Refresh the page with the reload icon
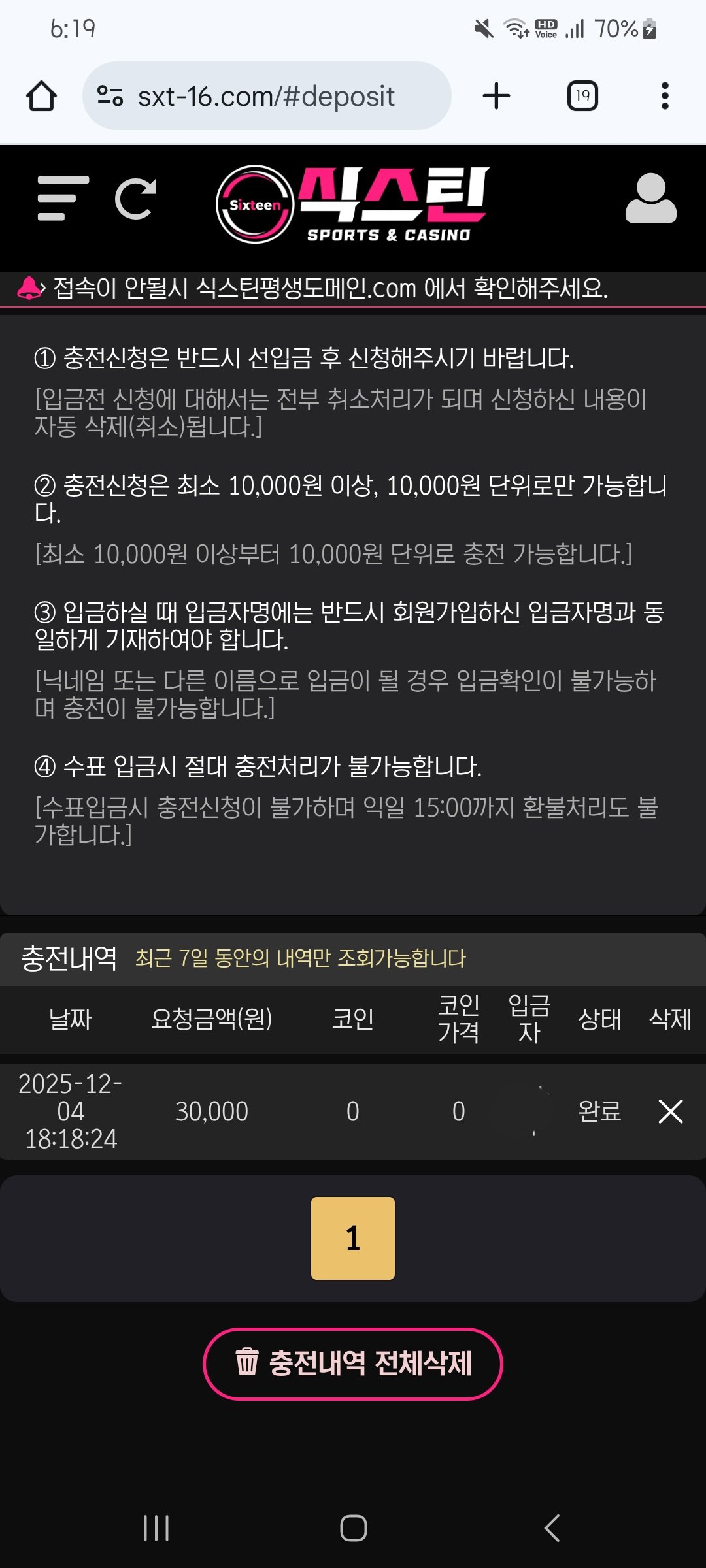This screenshot has width=706, height=1568. pyautogui.click(x=136, y=198)
